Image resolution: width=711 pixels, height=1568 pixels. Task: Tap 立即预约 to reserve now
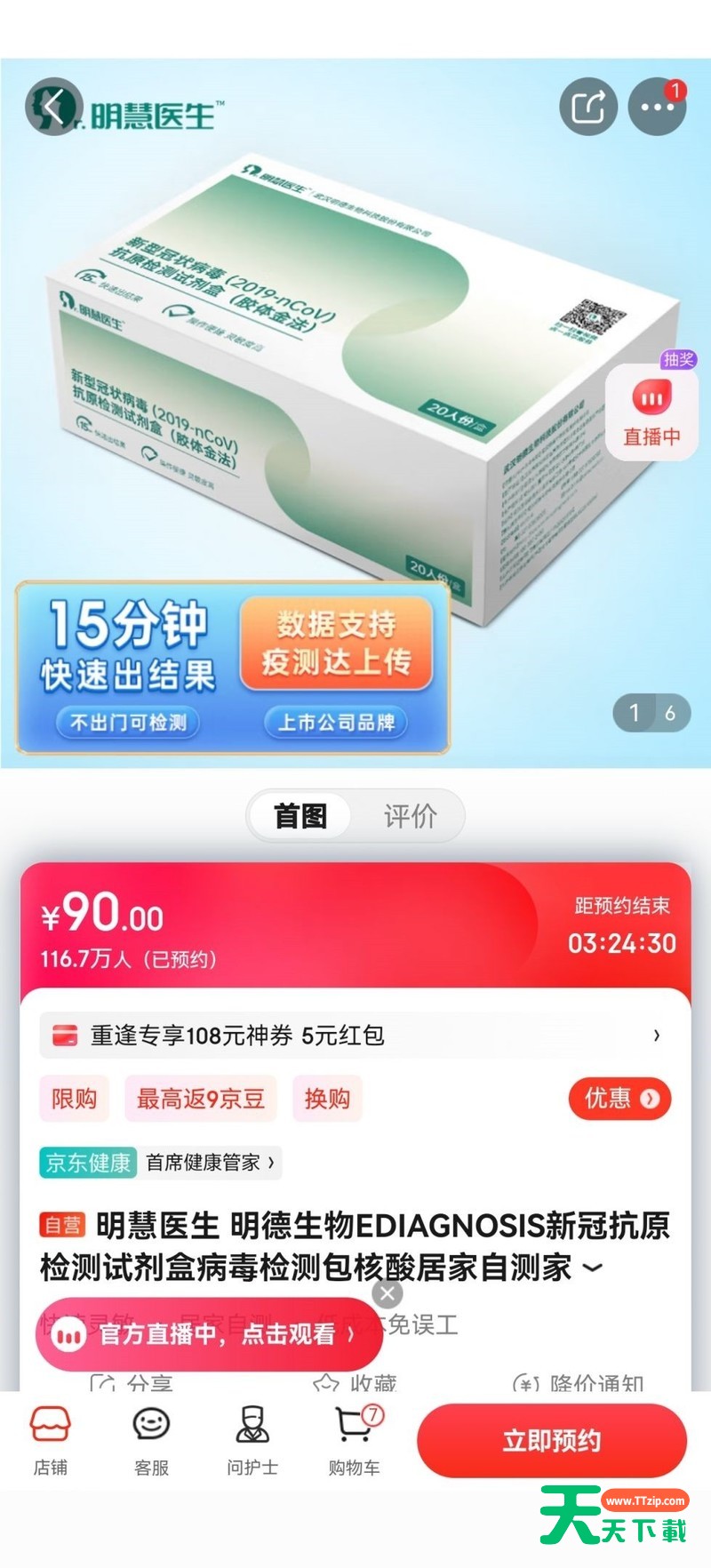tap(552, 1440)
